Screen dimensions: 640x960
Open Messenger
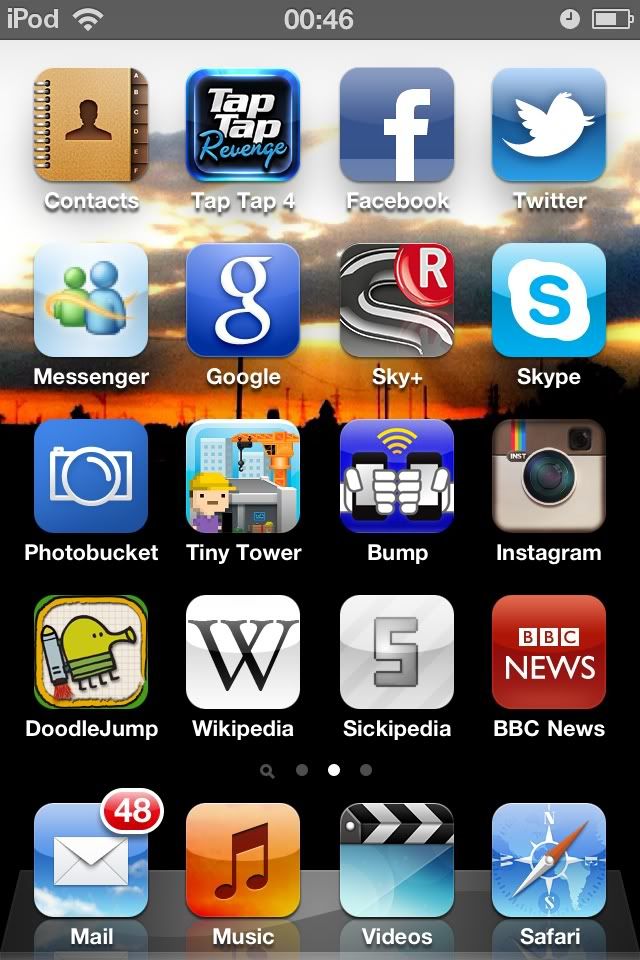click(x=91, y=301)
